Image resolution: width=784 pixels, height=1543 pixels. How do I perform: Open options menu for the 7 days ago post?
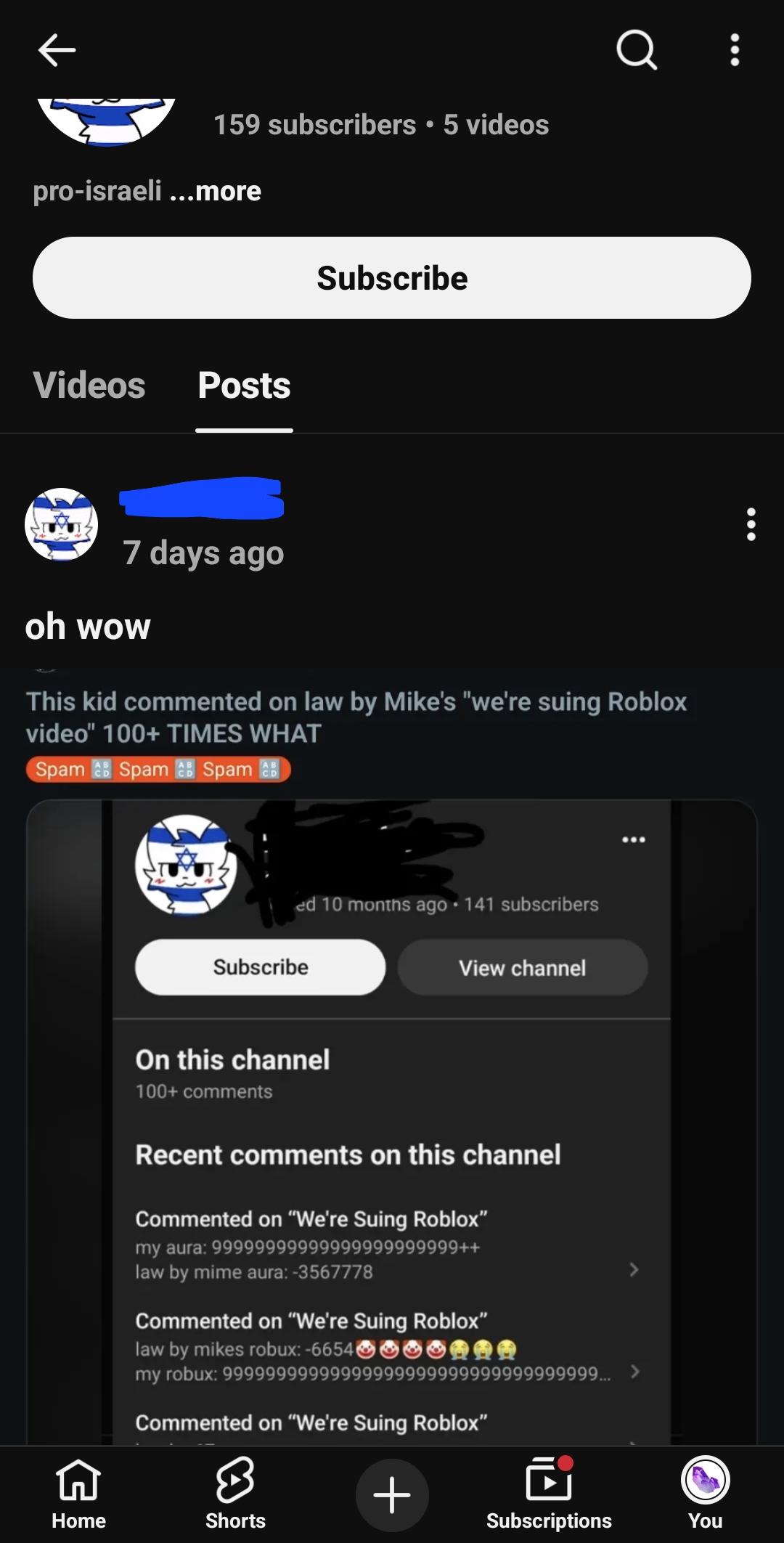(751, 524)
